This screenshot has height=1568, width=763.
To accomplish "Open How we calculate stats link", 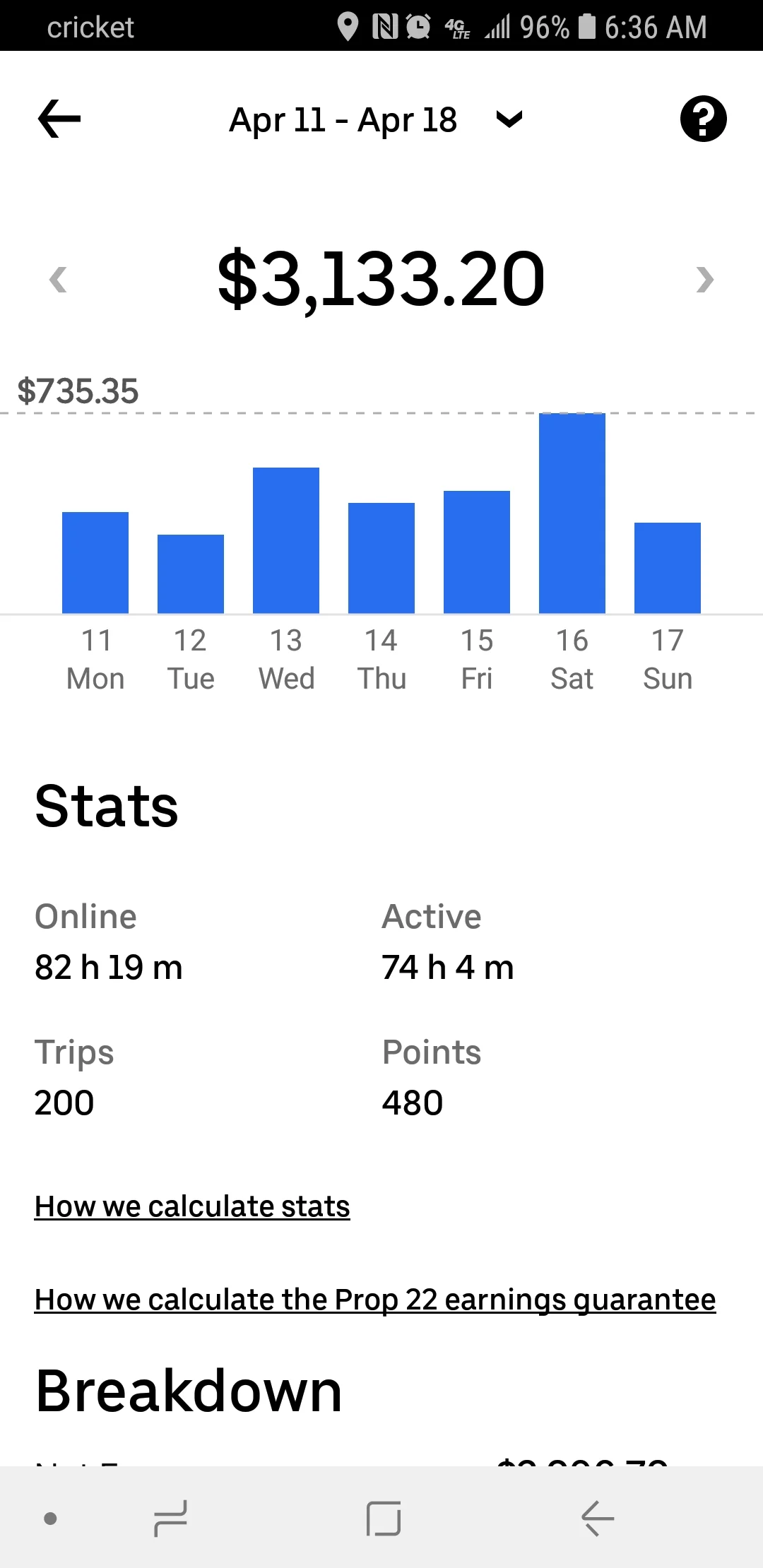I will [192, 1206].
